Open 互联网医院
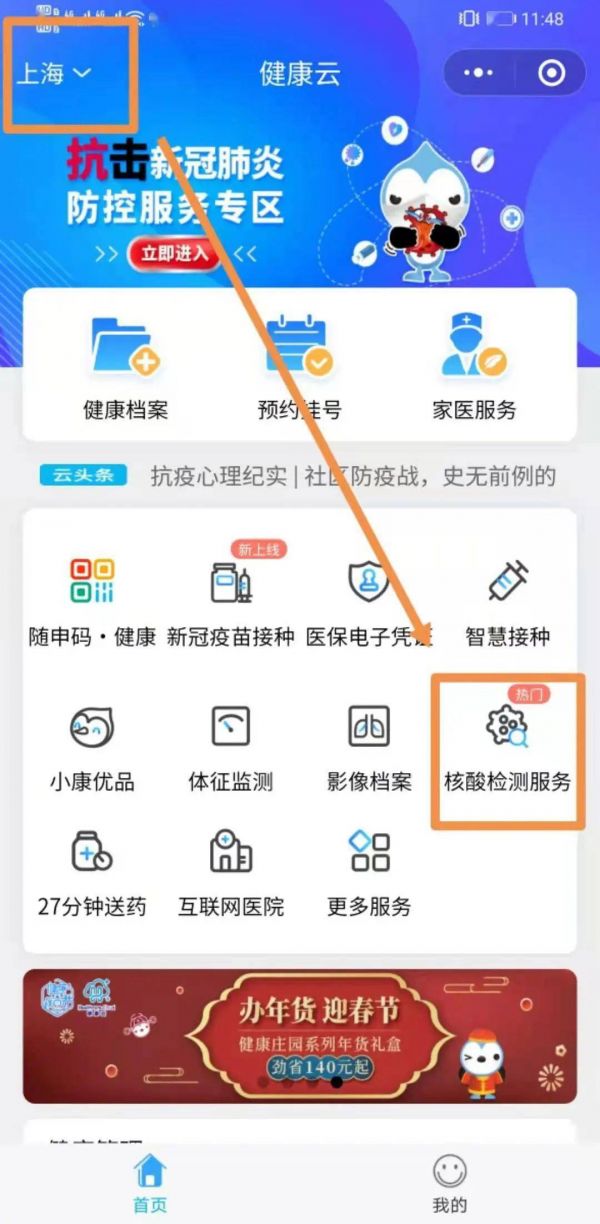 [x=231, y=872]
